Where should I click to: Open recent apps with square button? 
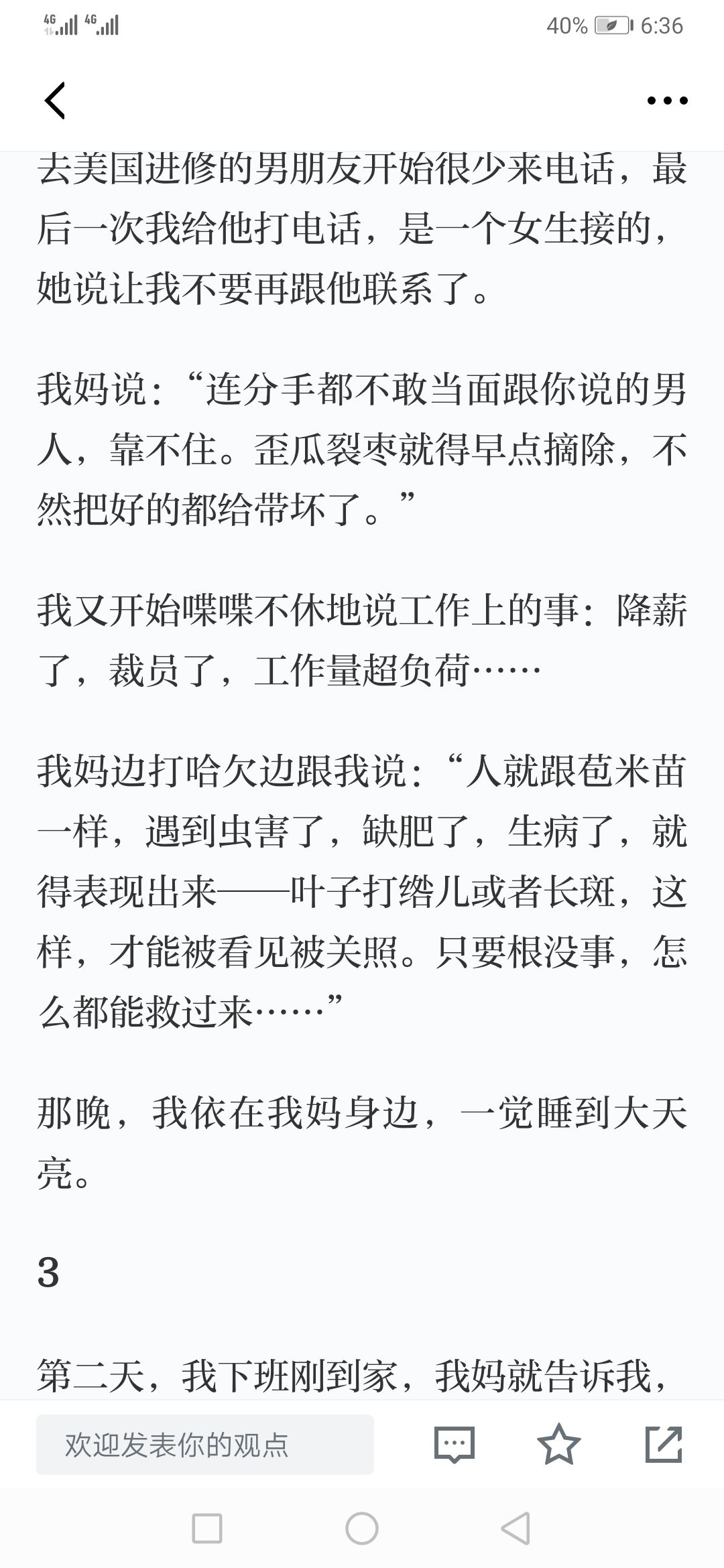tap(207, 1529)
